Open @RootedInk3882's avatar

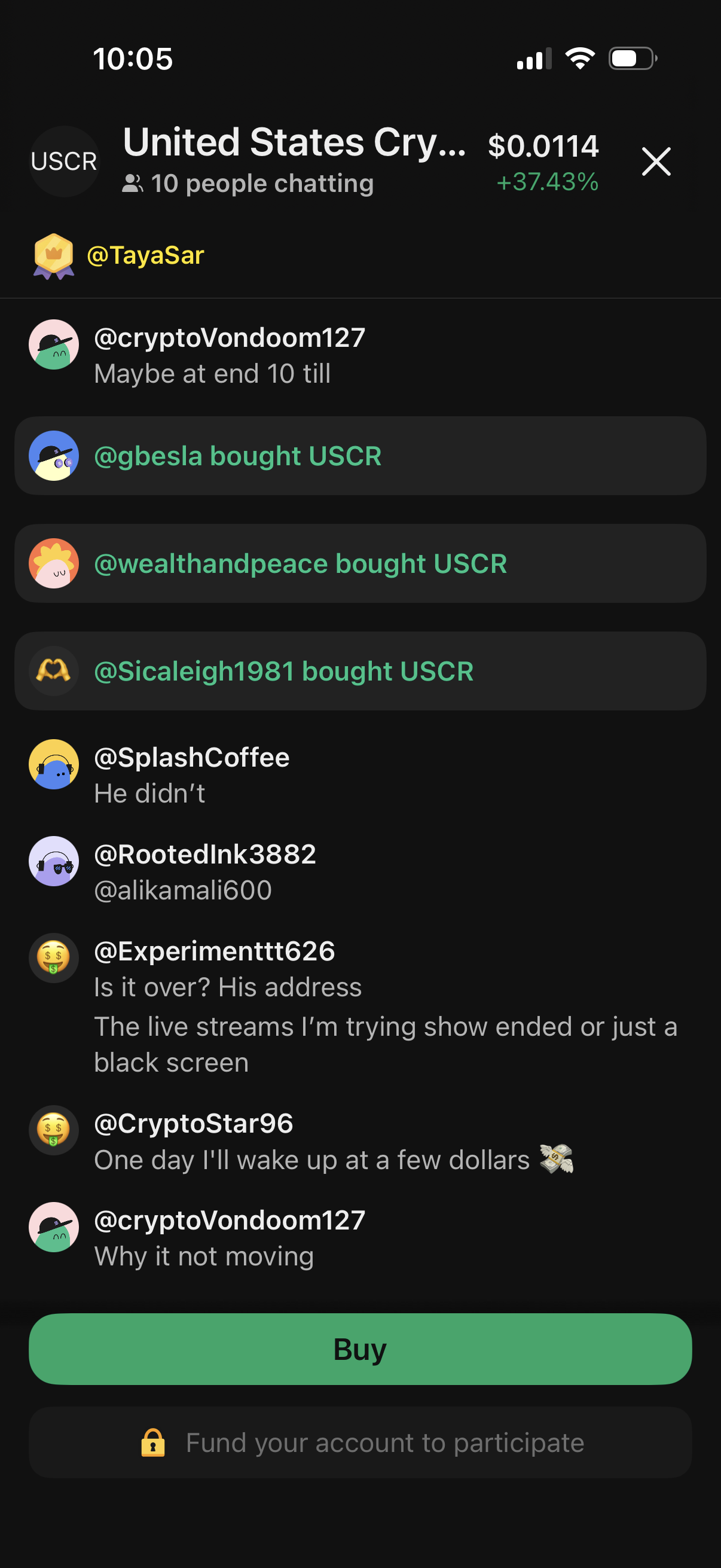(x=54, y=861)
